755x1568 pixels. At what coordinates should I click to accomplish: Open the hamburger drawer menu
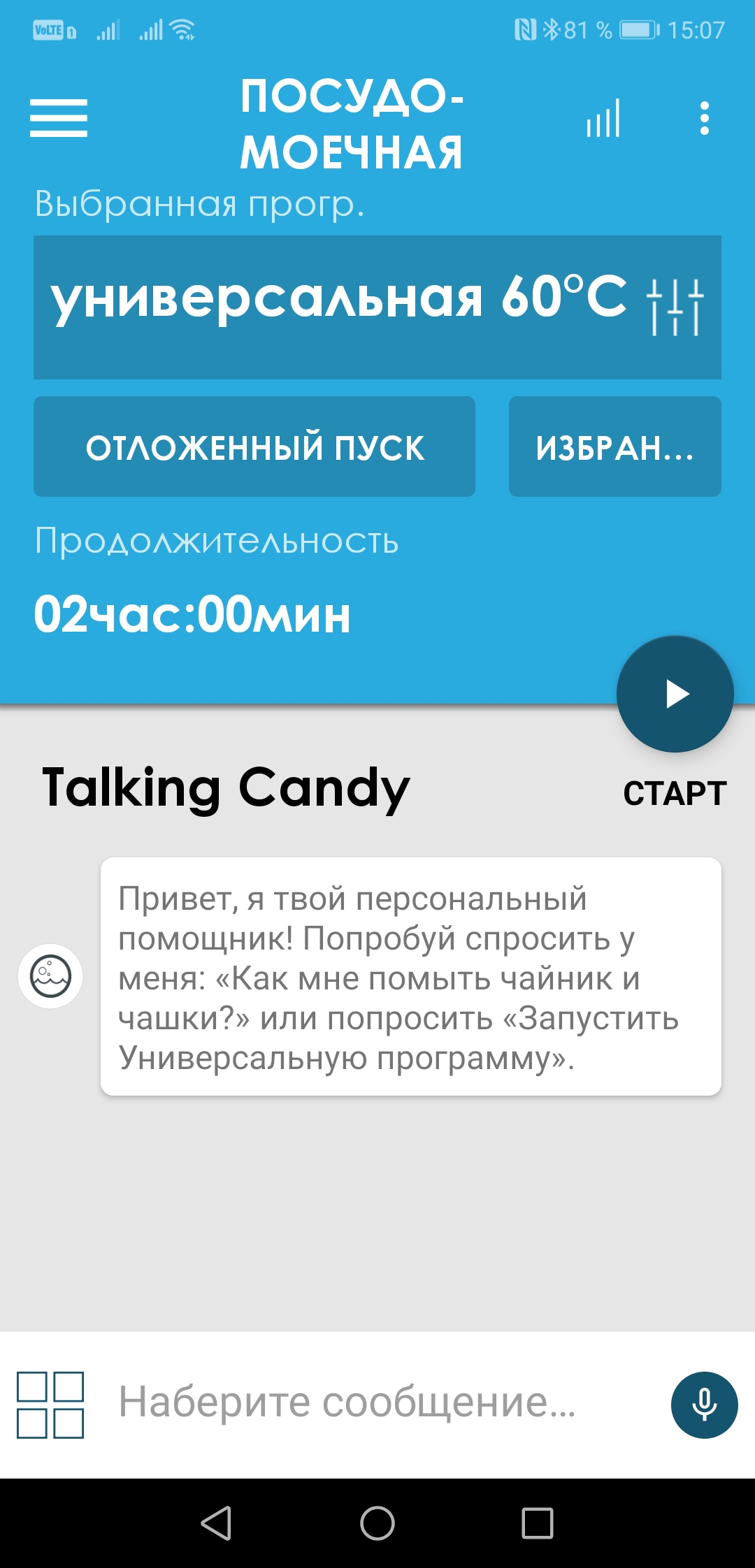(59, 117)
